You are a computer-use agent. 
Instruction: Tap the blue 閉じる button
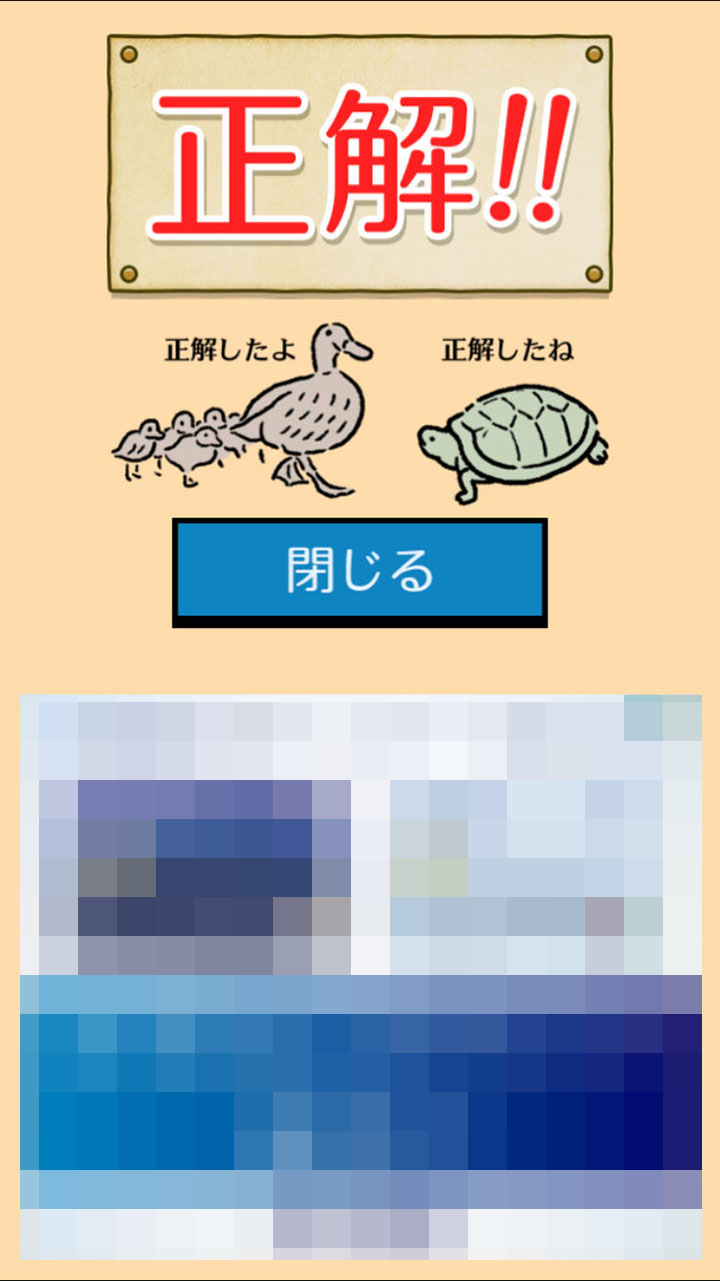[360, 570]
